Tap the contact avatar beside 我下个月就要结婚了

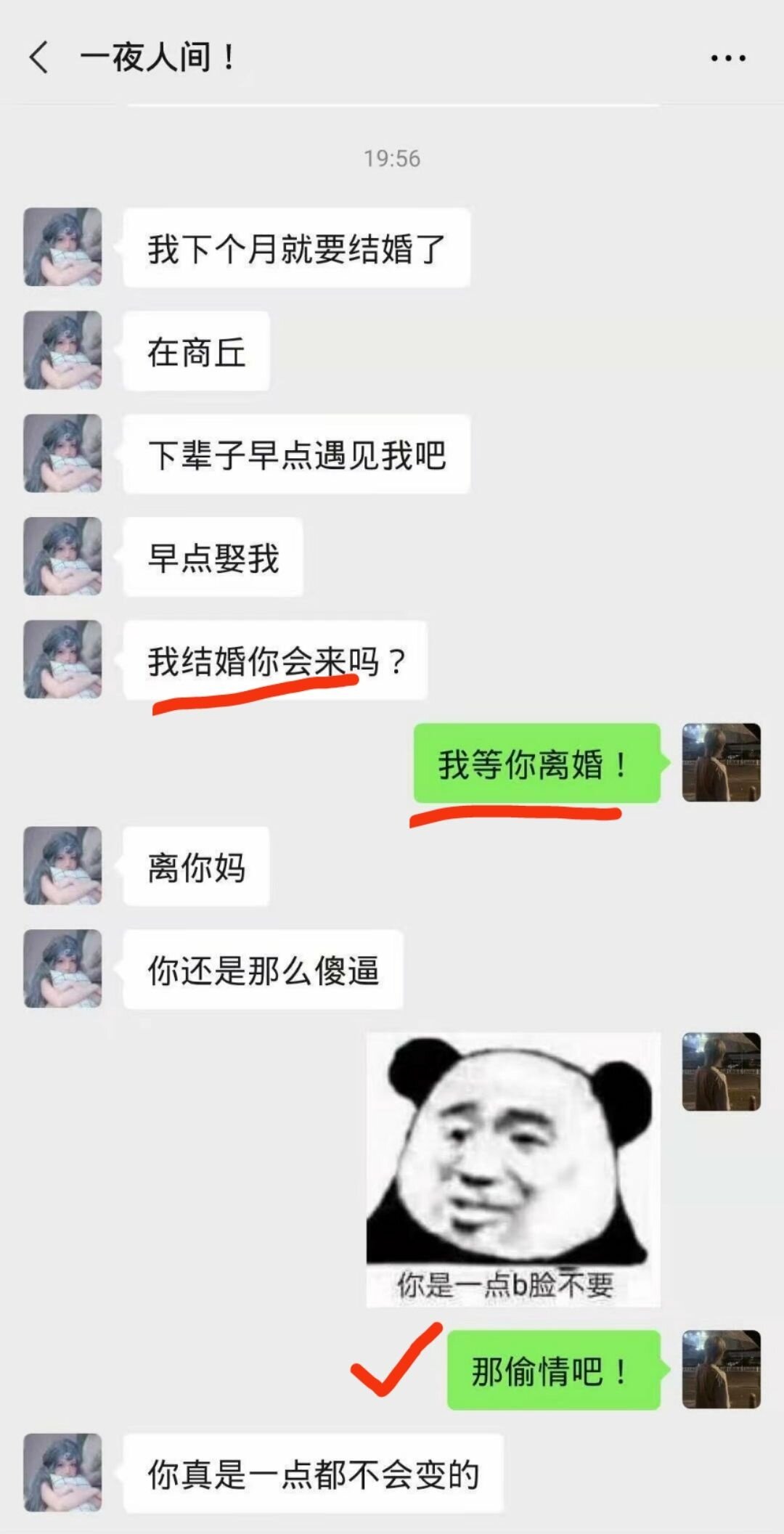click(x=62, y=248)
